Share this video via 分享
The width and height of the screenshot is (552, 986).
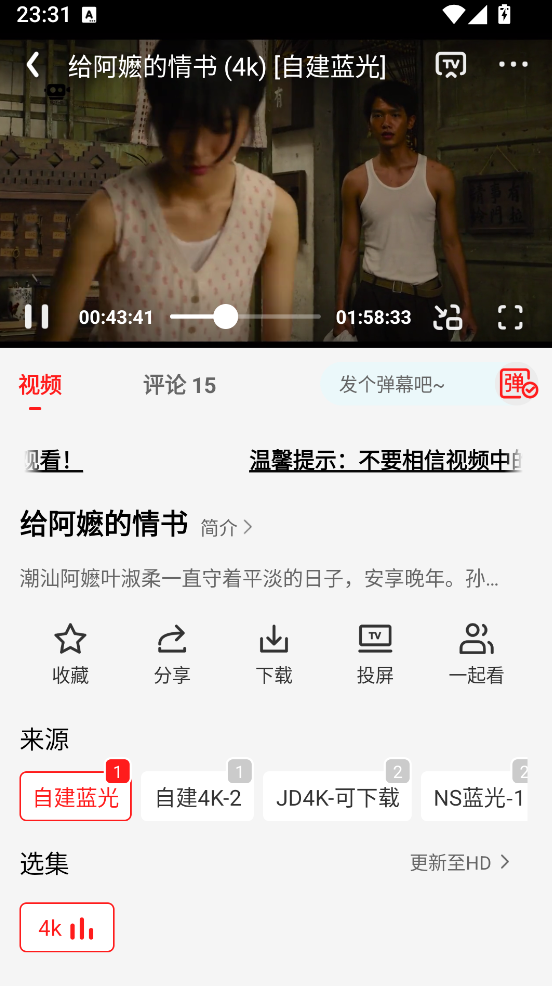point(172,654)
